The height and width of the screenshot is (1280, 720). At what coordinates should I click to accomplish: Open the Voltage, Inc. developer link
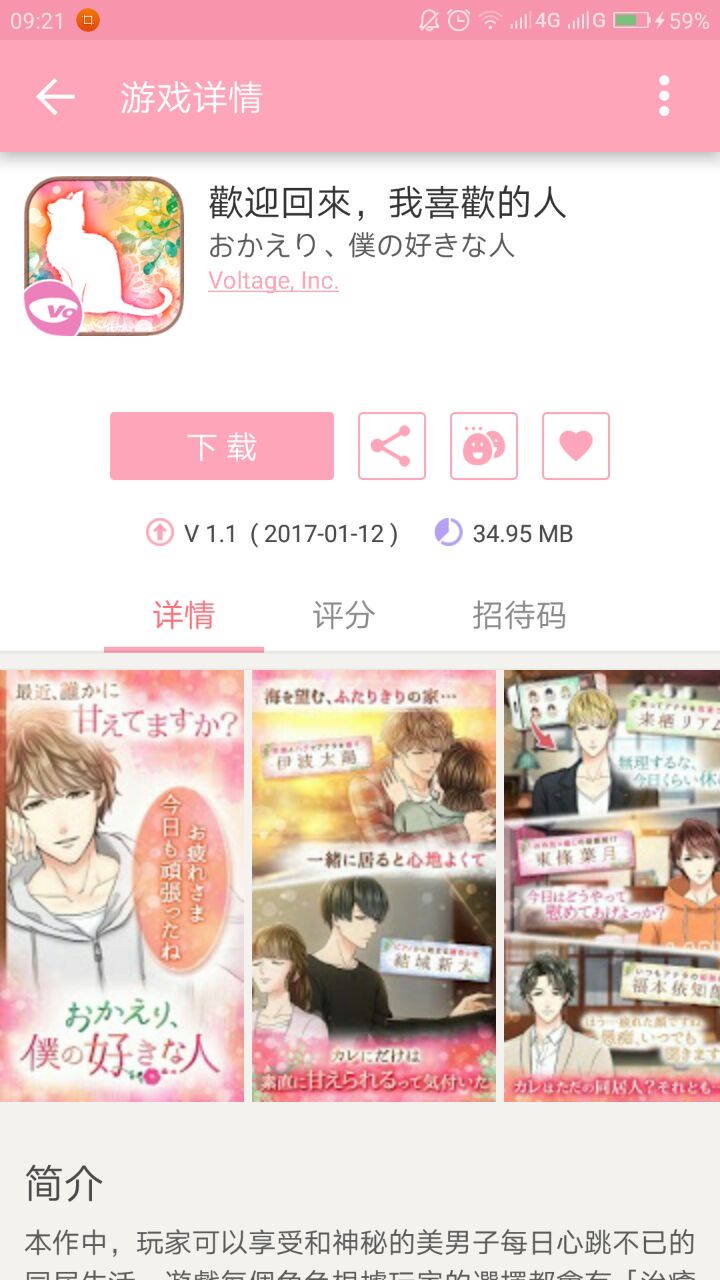pyautogui.click(x=273, y=281)
